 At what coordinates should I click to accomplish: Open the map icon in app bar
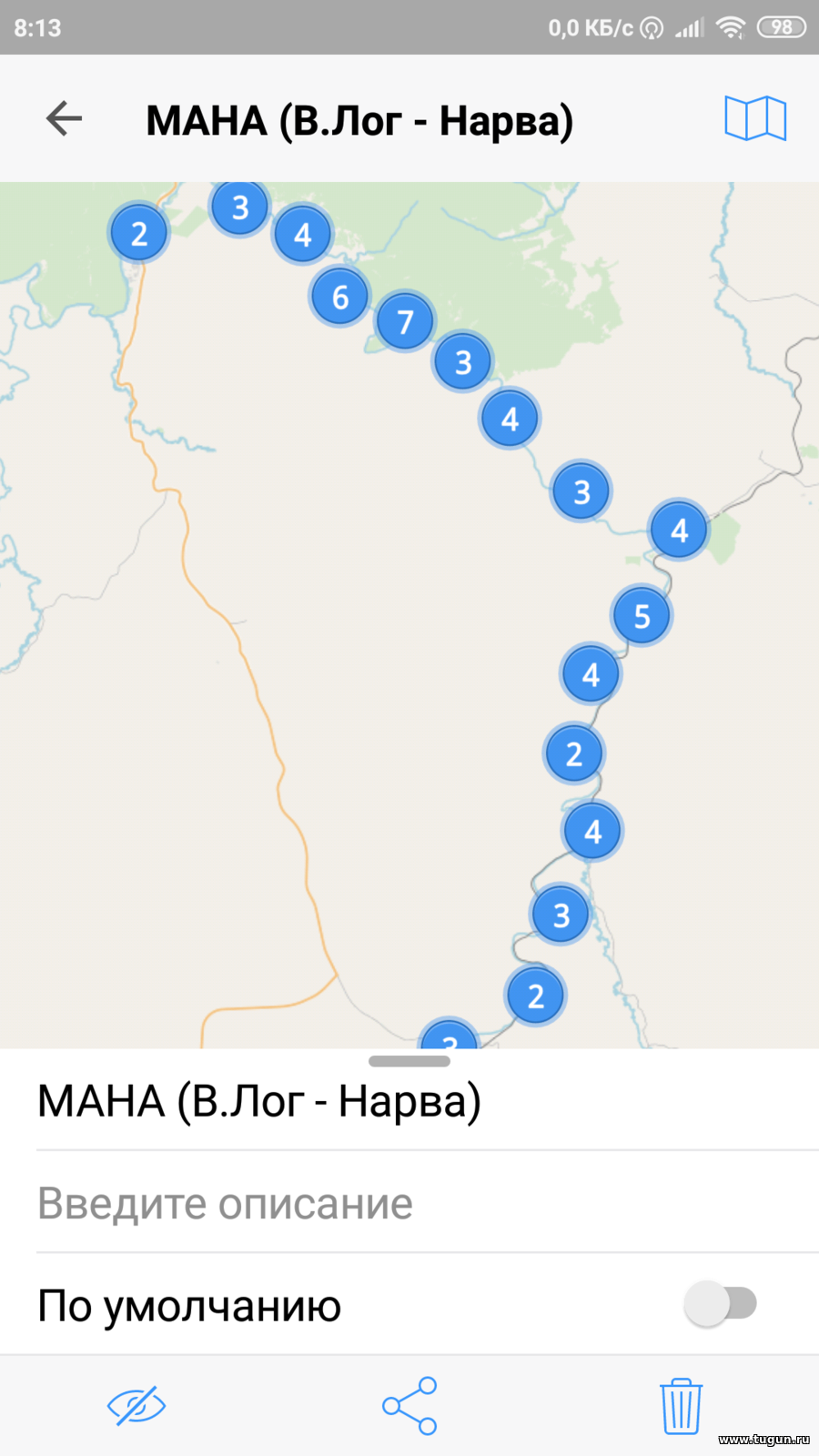point(755,118)
